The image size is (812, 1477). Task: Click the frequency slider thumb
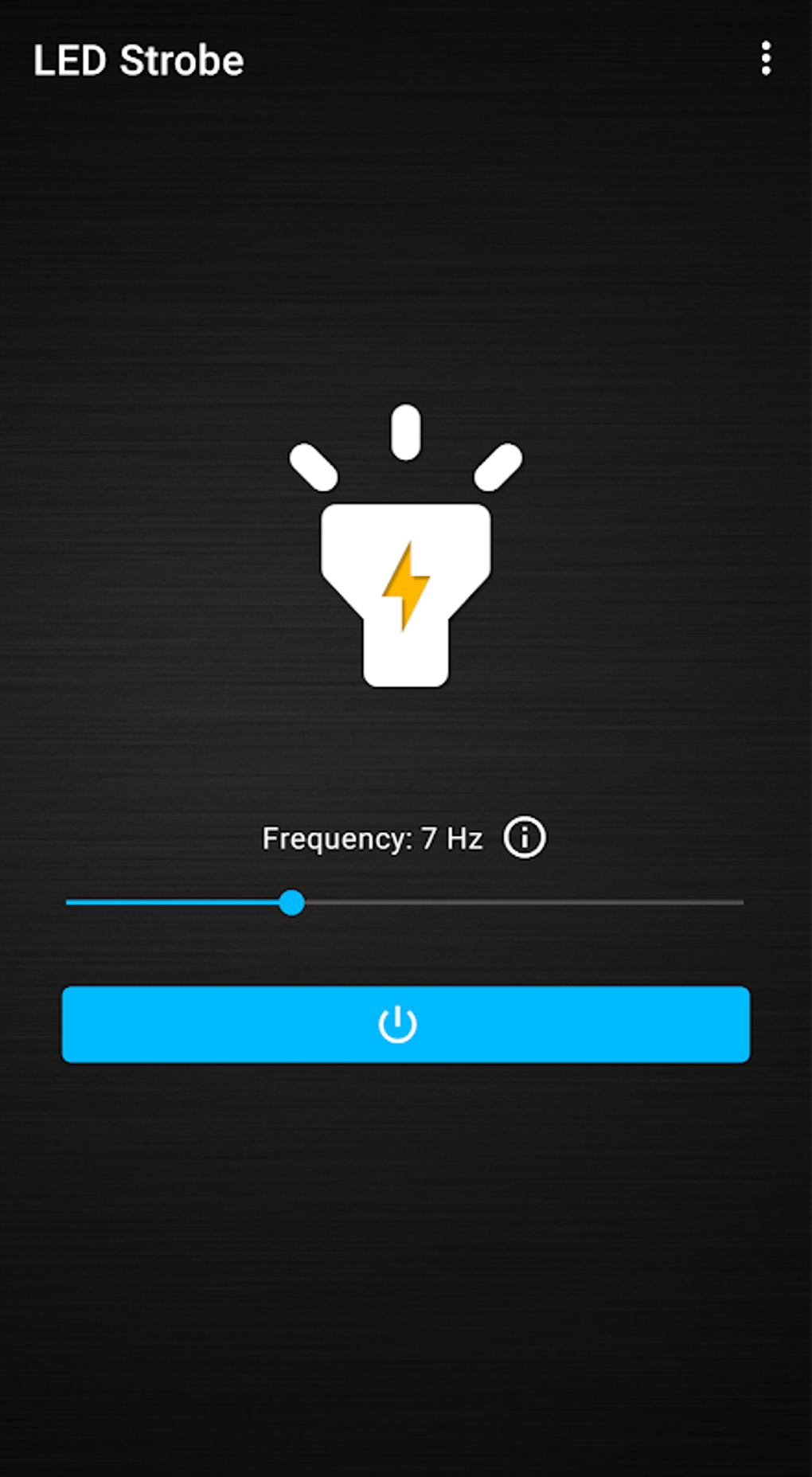(x=294, y=903)
